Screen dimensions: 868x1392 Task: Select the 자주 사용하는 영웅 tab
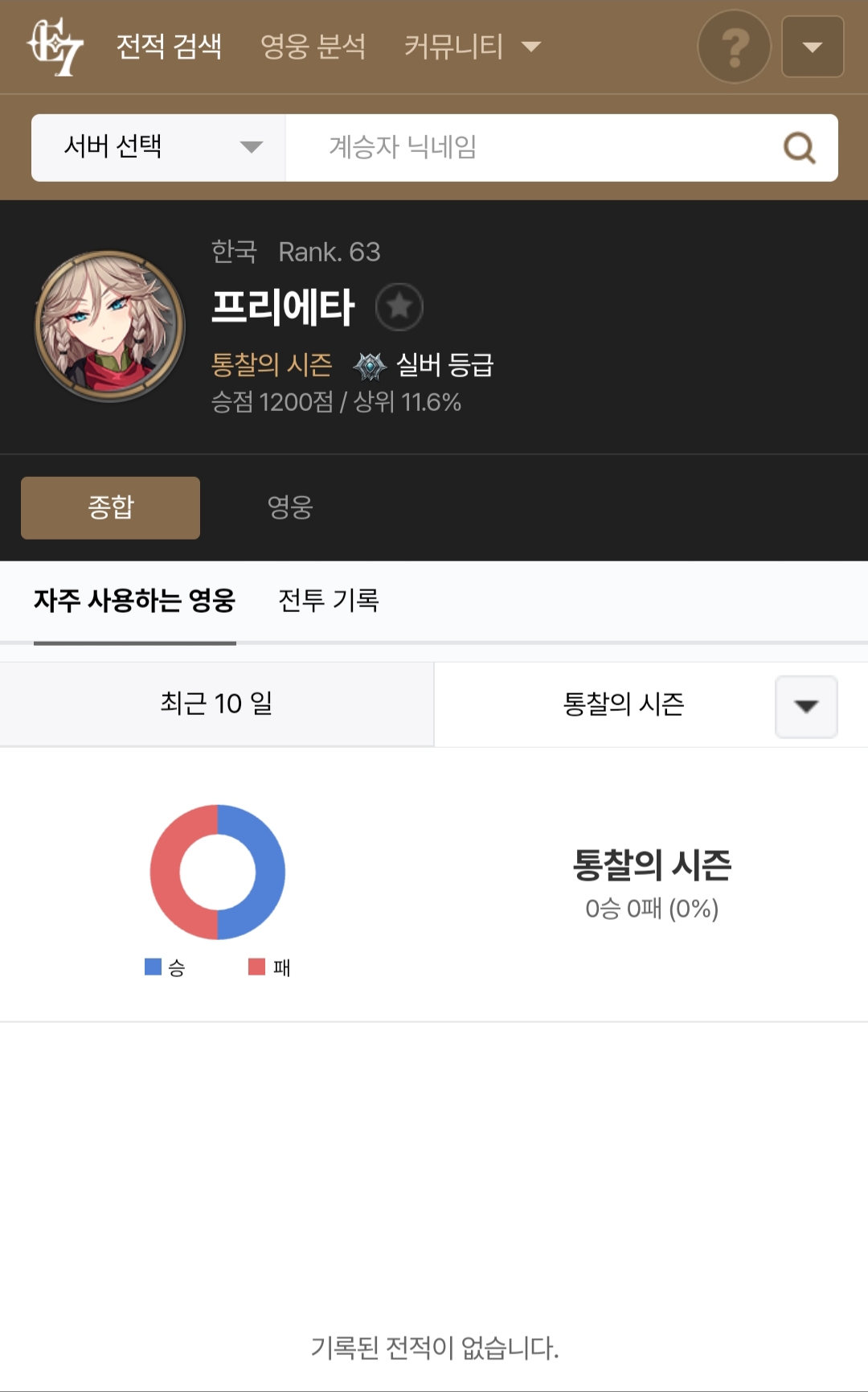pos(134,601)
